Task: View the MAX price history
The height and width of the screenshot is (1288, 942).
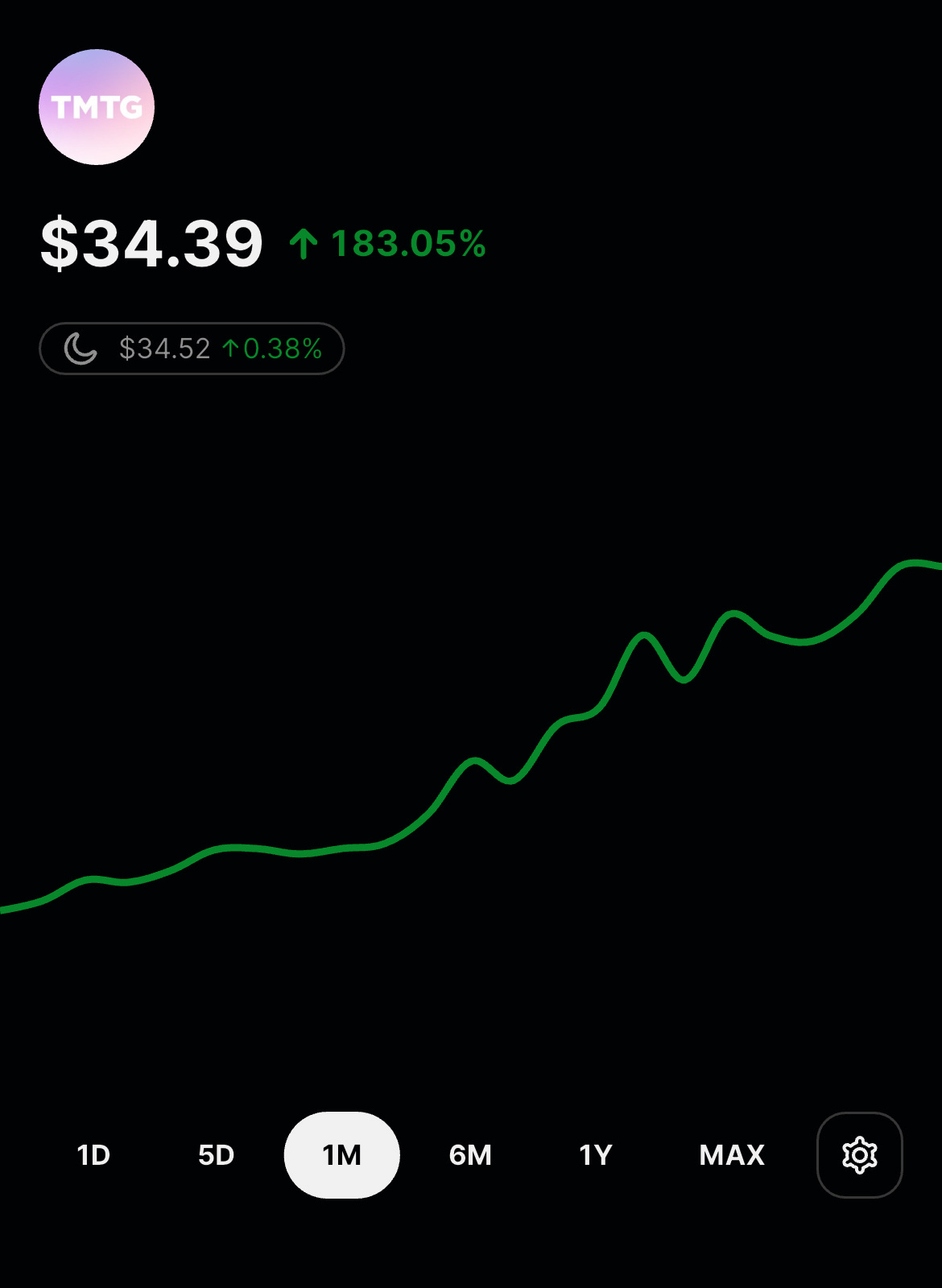Action: tap(731, 1155)
